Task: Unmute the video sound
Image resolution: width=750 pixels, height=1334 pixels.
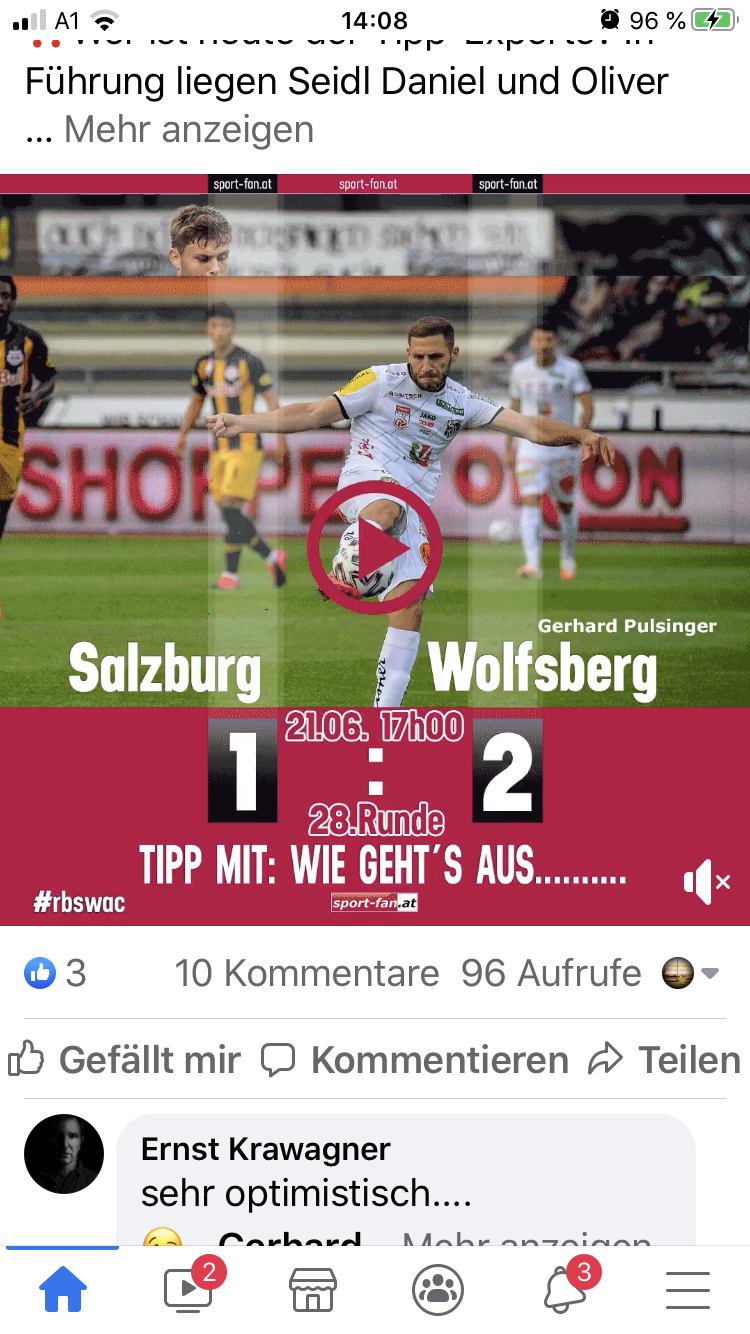Action: (707, 882)
